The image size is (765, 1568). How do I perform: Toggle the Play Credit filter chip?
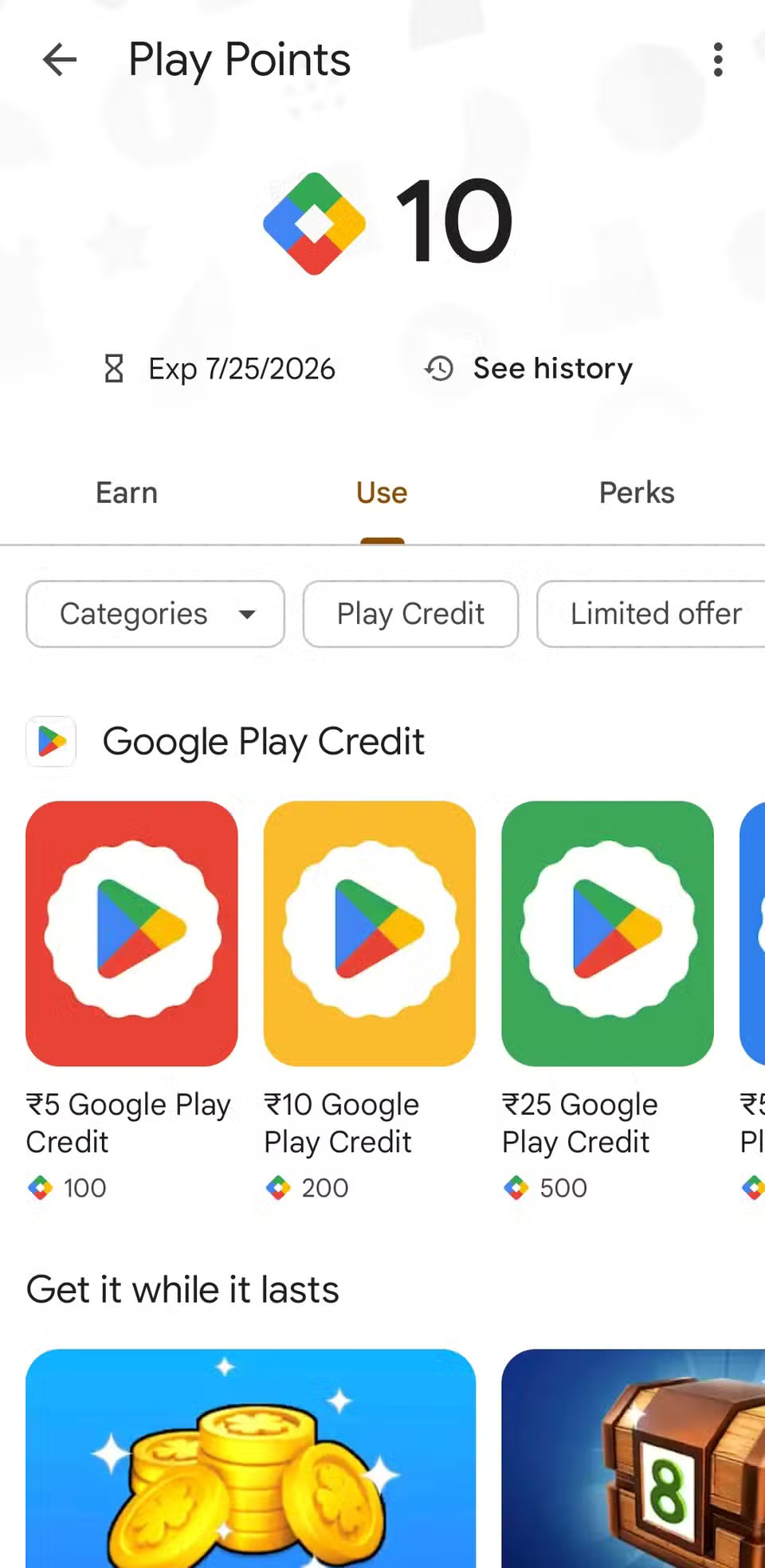click(x=410, y=613)
